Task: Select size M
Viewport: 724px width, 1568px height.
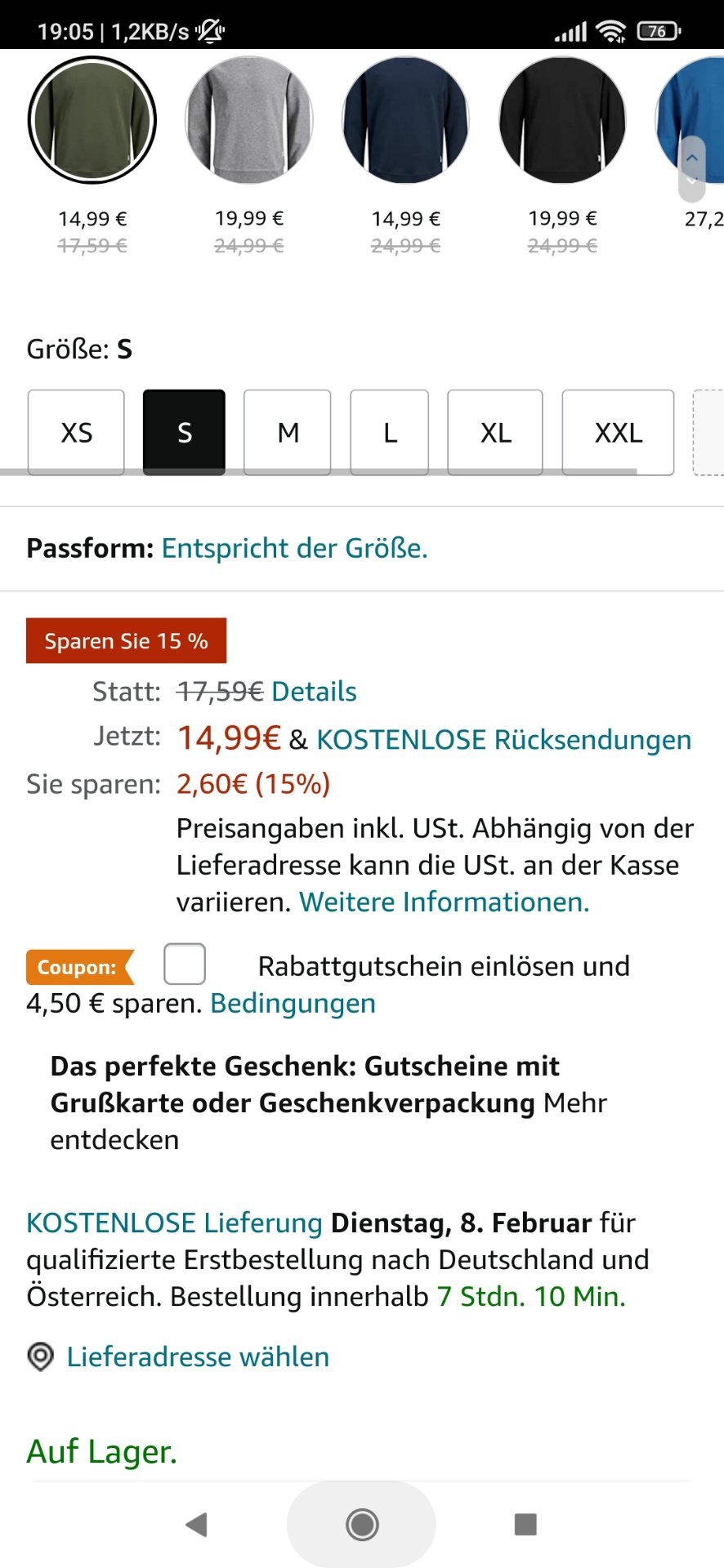Action: pos(288,432)
